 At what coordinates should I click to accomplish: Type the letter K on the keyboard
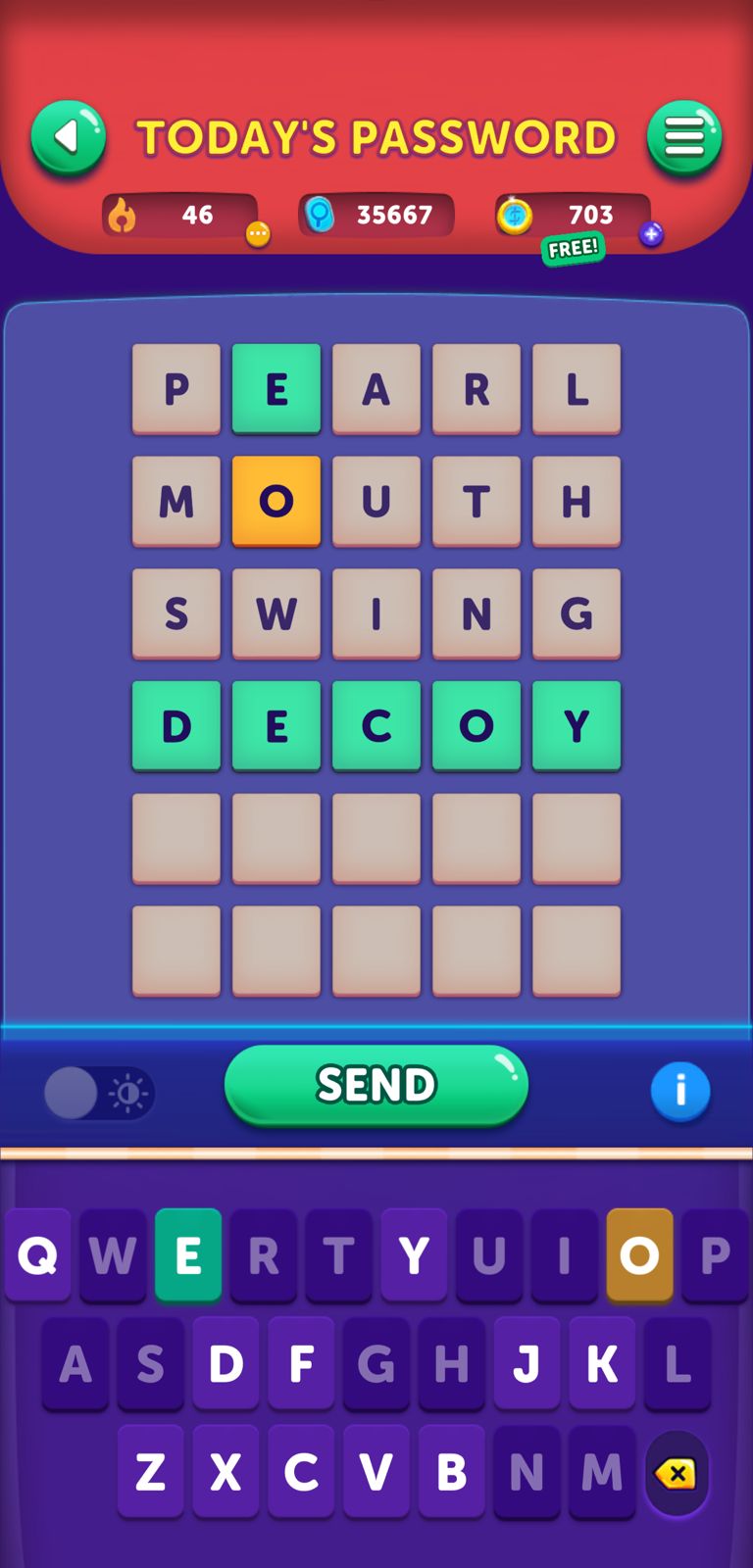tap(602, 1363)
